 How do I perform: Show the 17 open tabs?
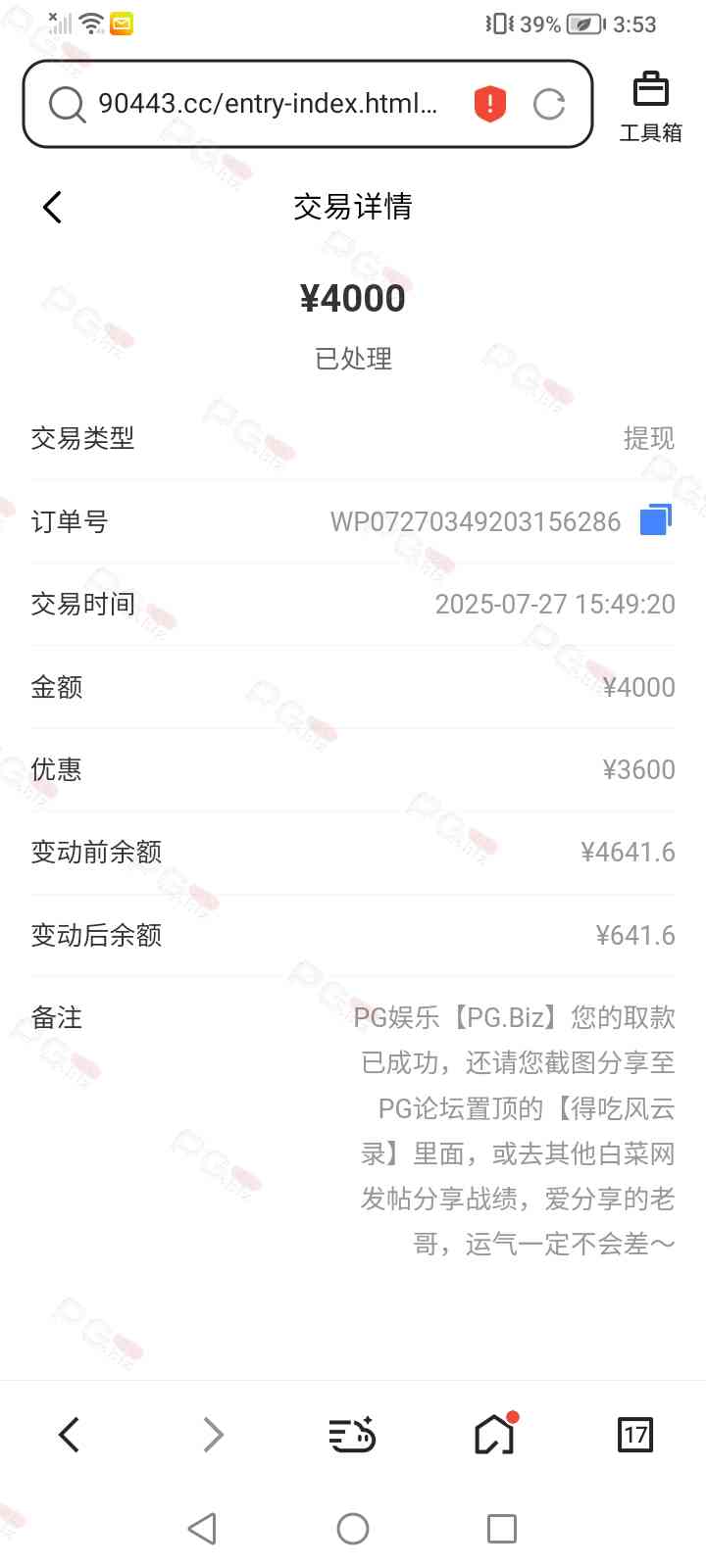point(635,1435)
